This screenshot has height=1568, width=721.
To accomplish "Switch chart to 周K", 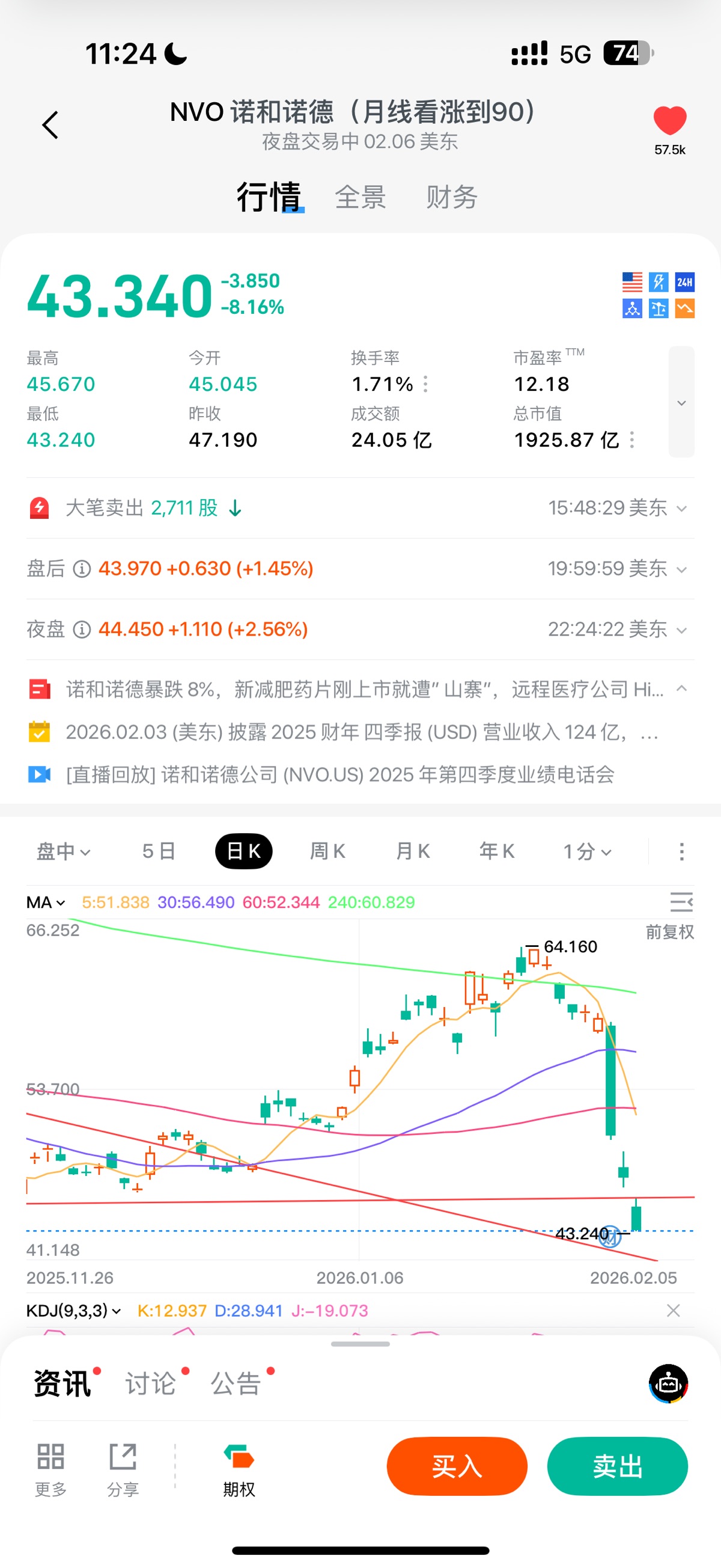I will [x=328, y=851].
